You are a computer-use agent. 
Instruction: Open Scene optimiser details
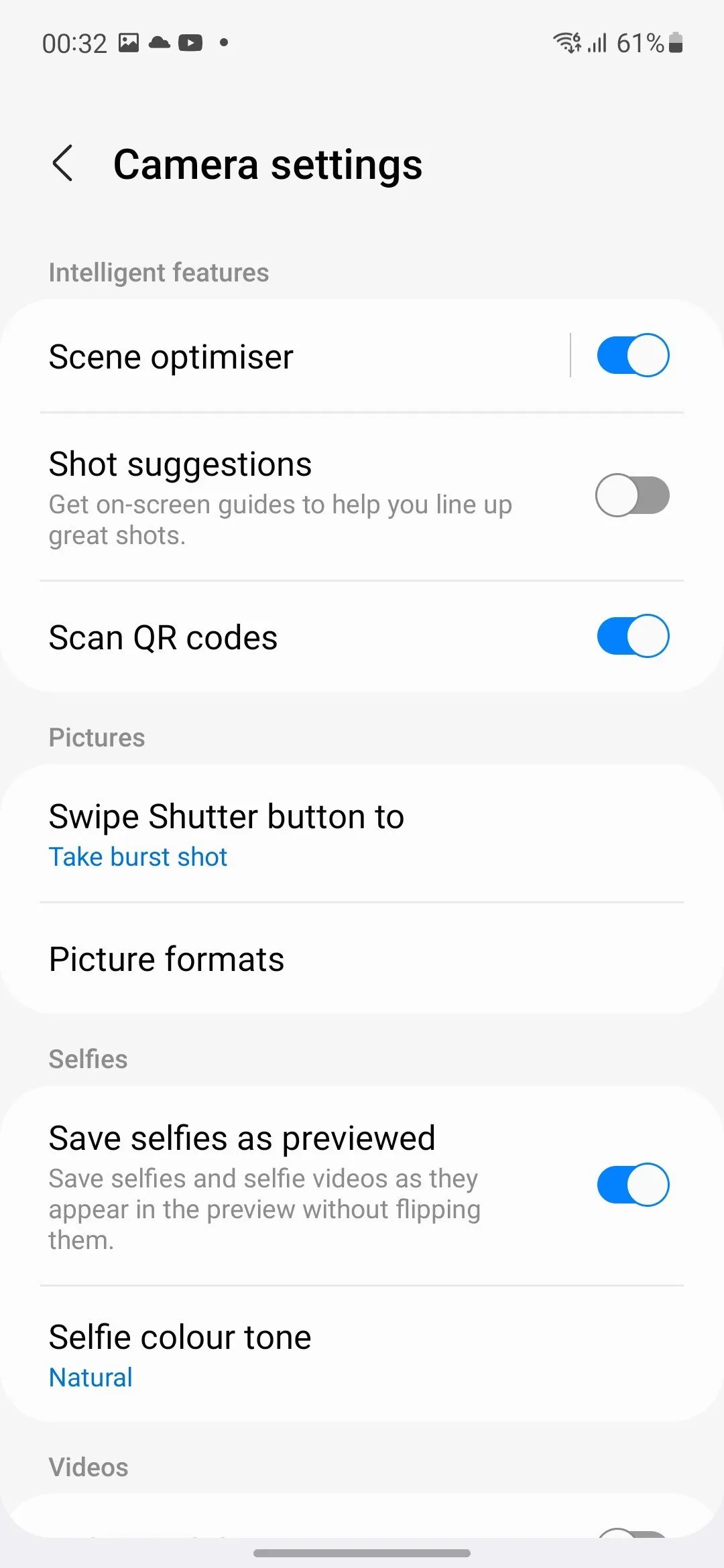click(268, 356)
